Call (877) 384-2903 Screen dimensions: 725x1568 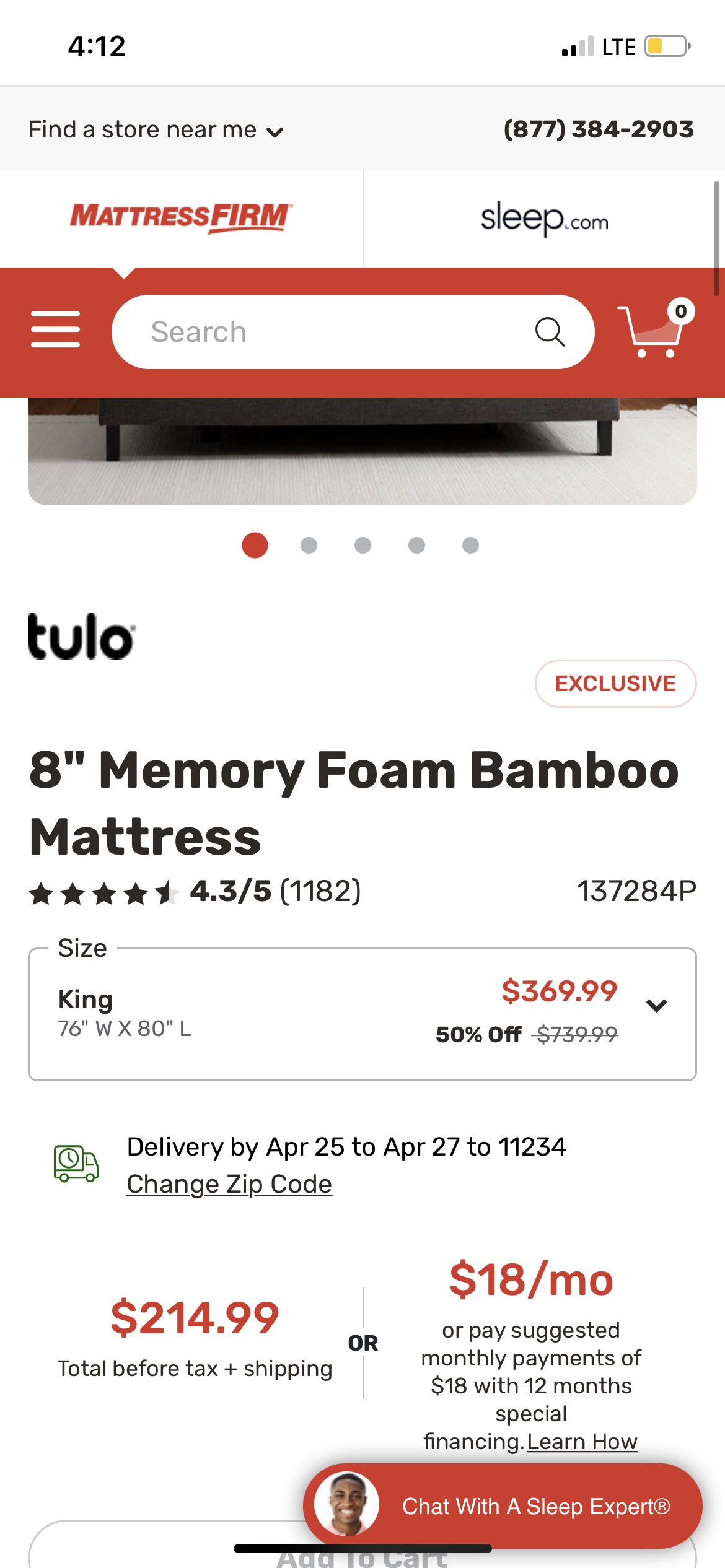click(x=598, y=129)
